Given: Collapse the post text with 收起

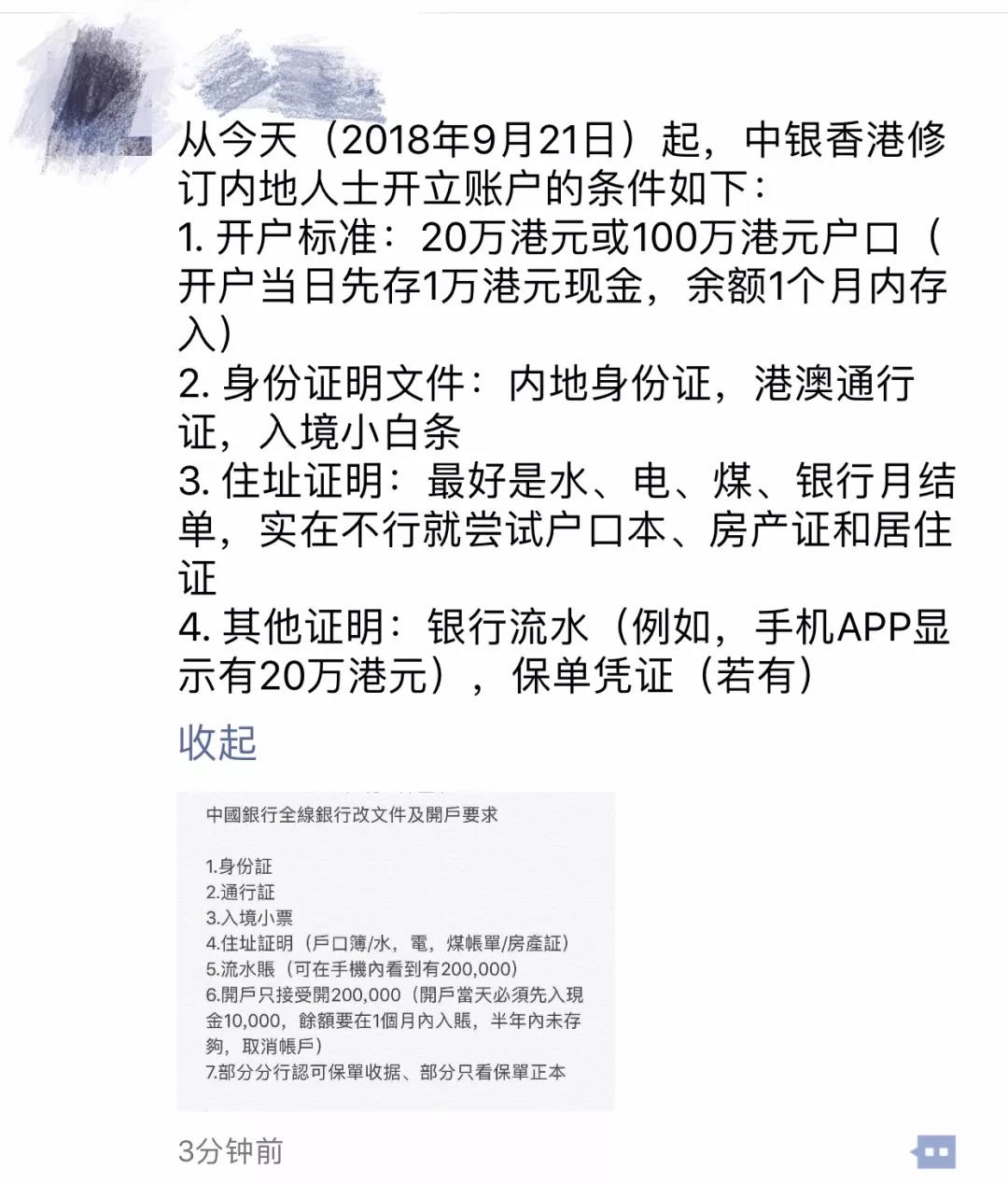Looking at the screenshot, I should pos(217,742).
